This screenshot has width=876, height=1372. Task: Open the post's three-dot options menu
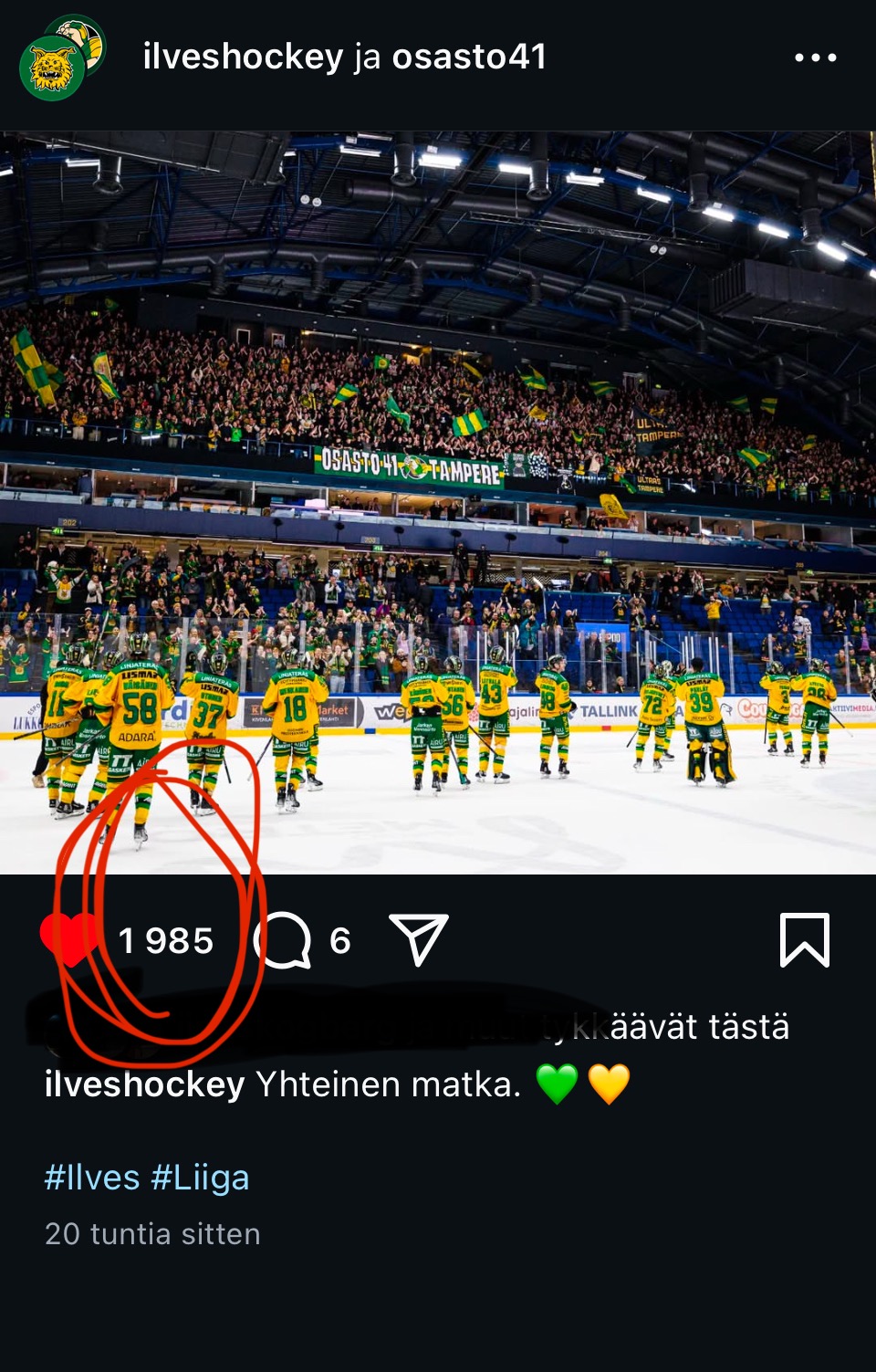pyautogui.click(x=815, y=58)
